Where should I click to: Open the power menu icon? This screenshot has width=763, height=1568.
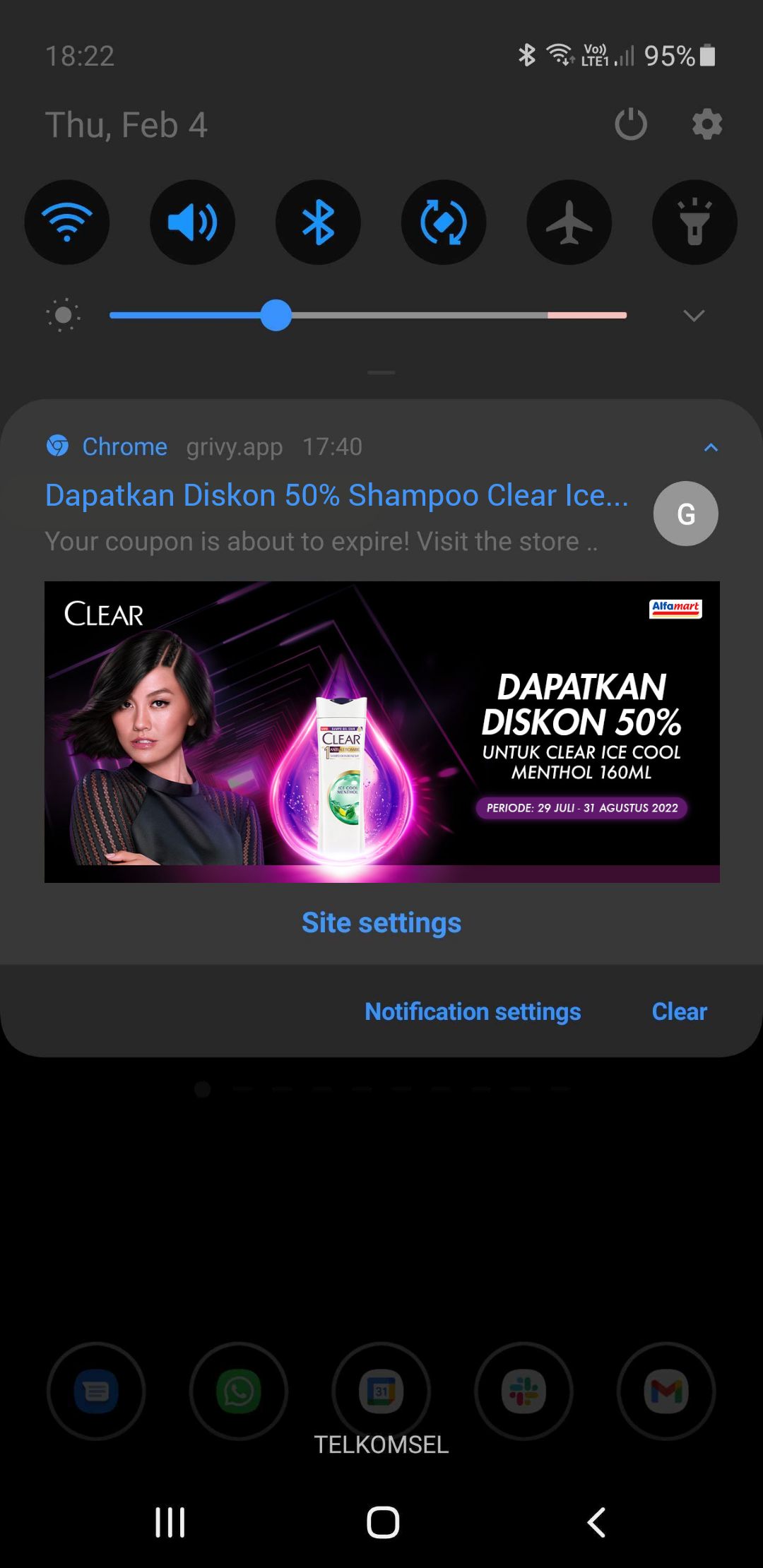tap(631, 125)
